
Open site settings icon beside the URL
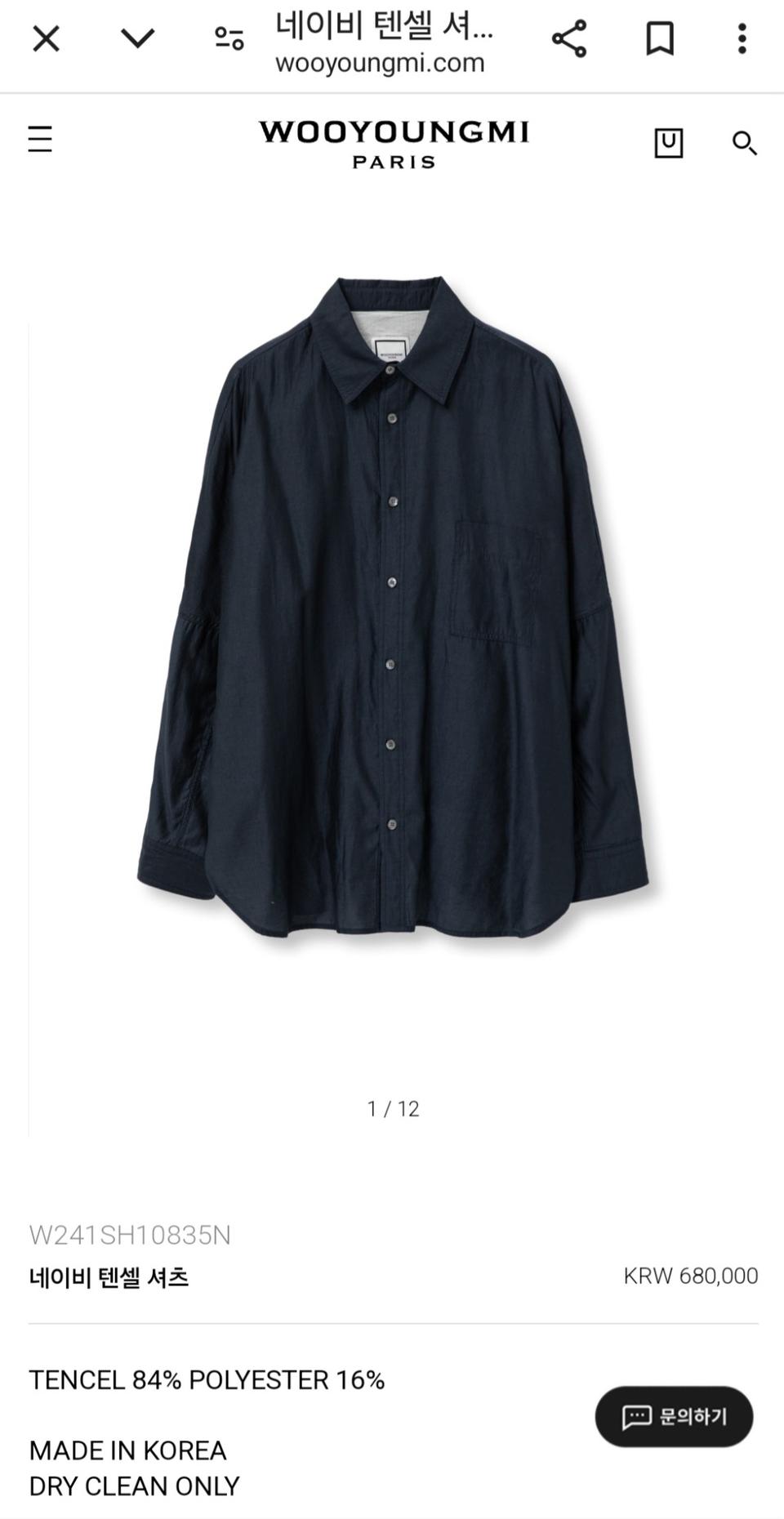tap(229, 38)
